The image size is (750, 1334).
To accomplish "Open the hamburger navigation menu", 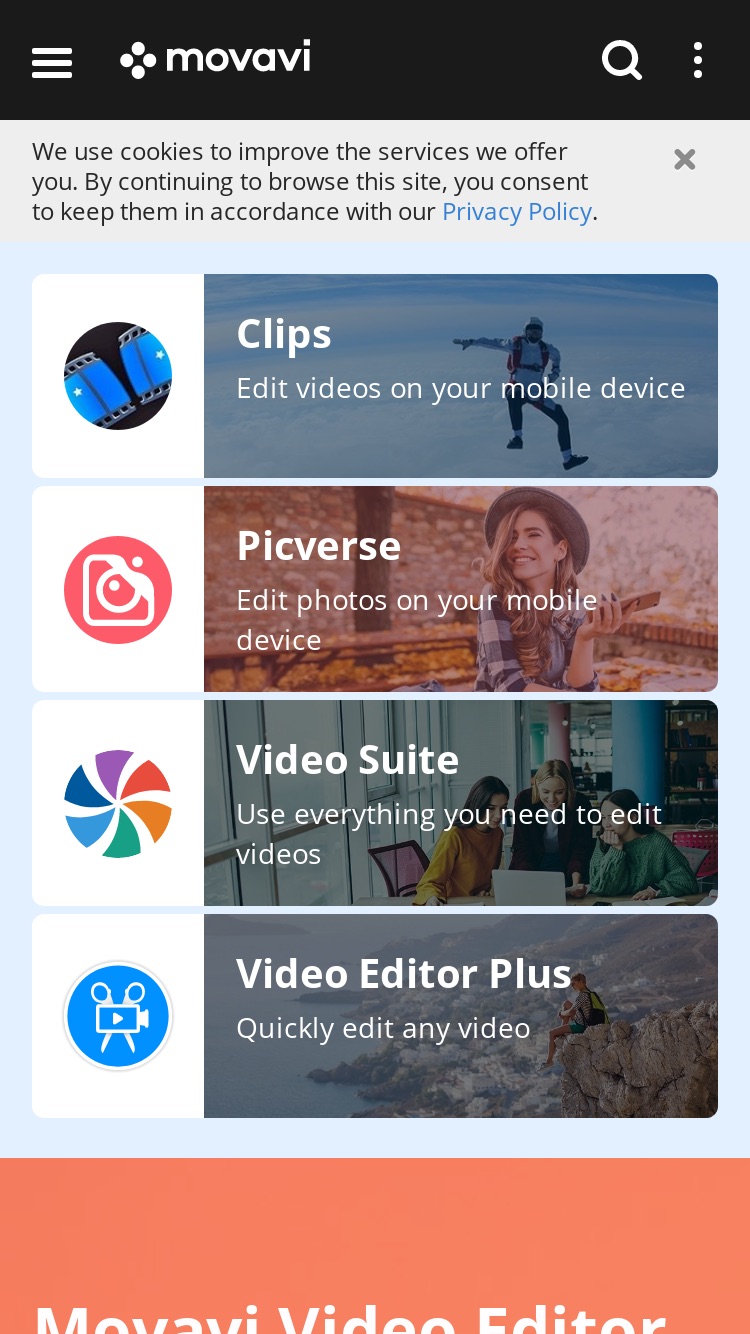I will tap(52, 62).
